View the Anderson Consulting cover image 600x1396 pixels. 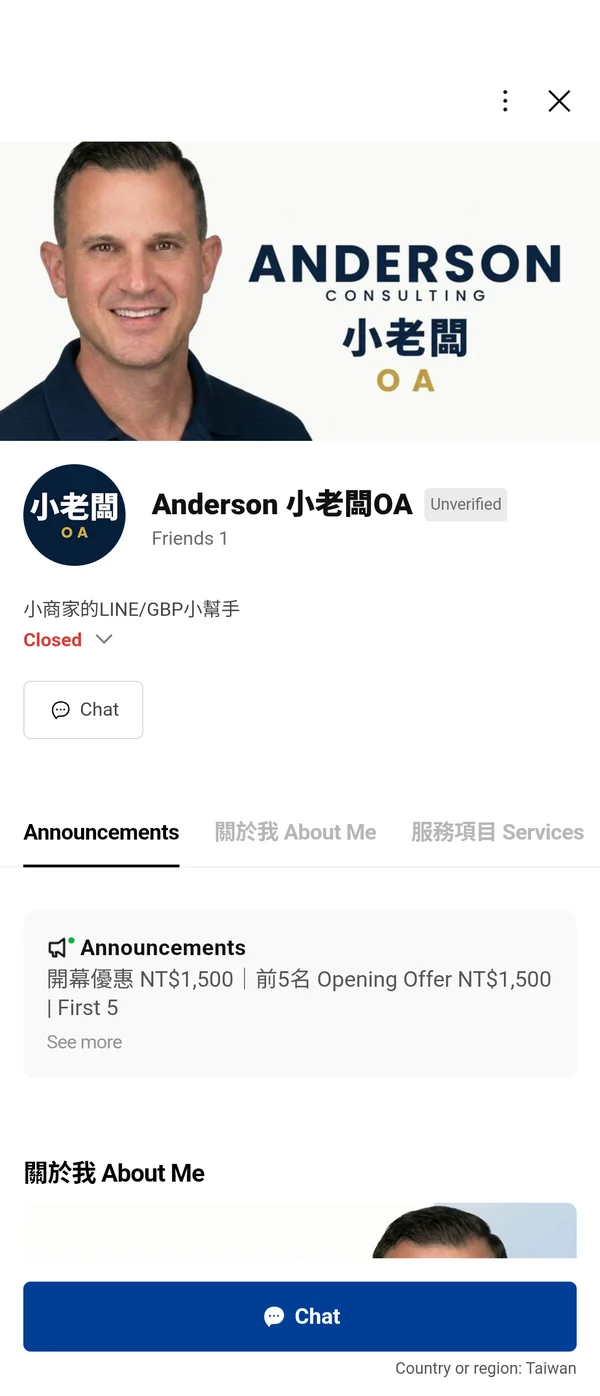point(300,291)
